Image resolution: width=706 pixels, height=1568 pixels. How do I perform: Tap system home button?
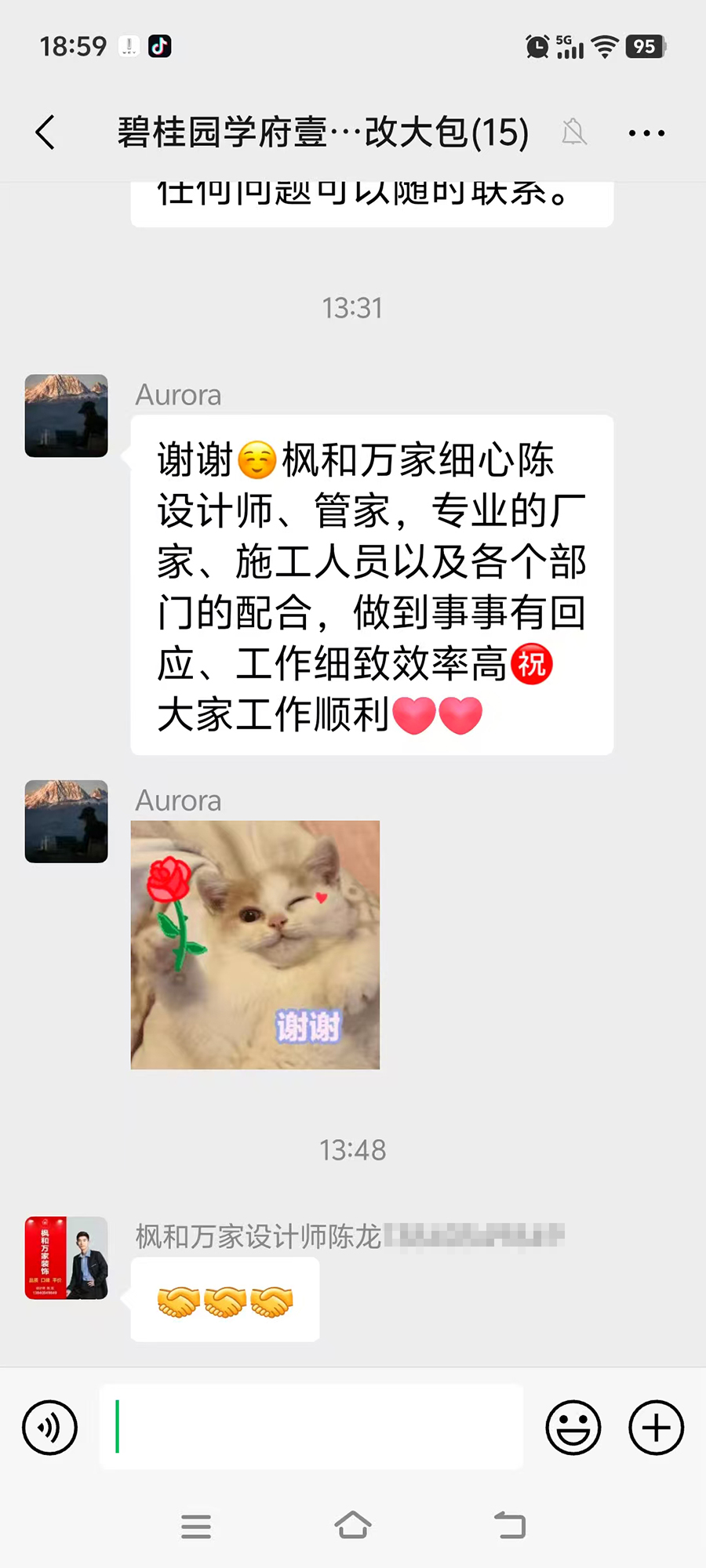click(x=353, y=1526)
